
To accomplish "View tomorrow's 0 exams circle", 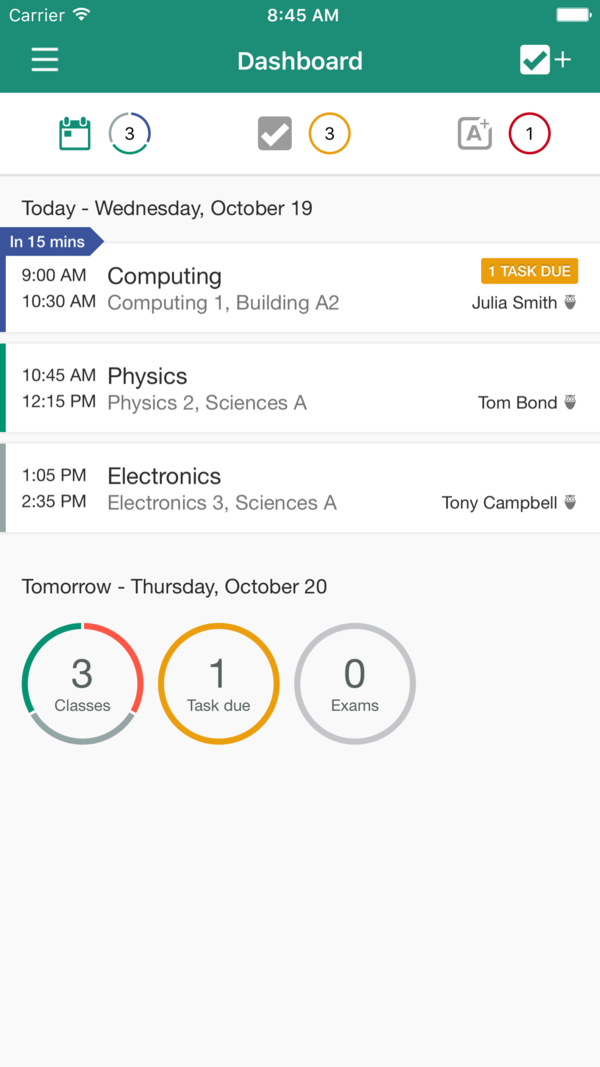I will point(355,684).
